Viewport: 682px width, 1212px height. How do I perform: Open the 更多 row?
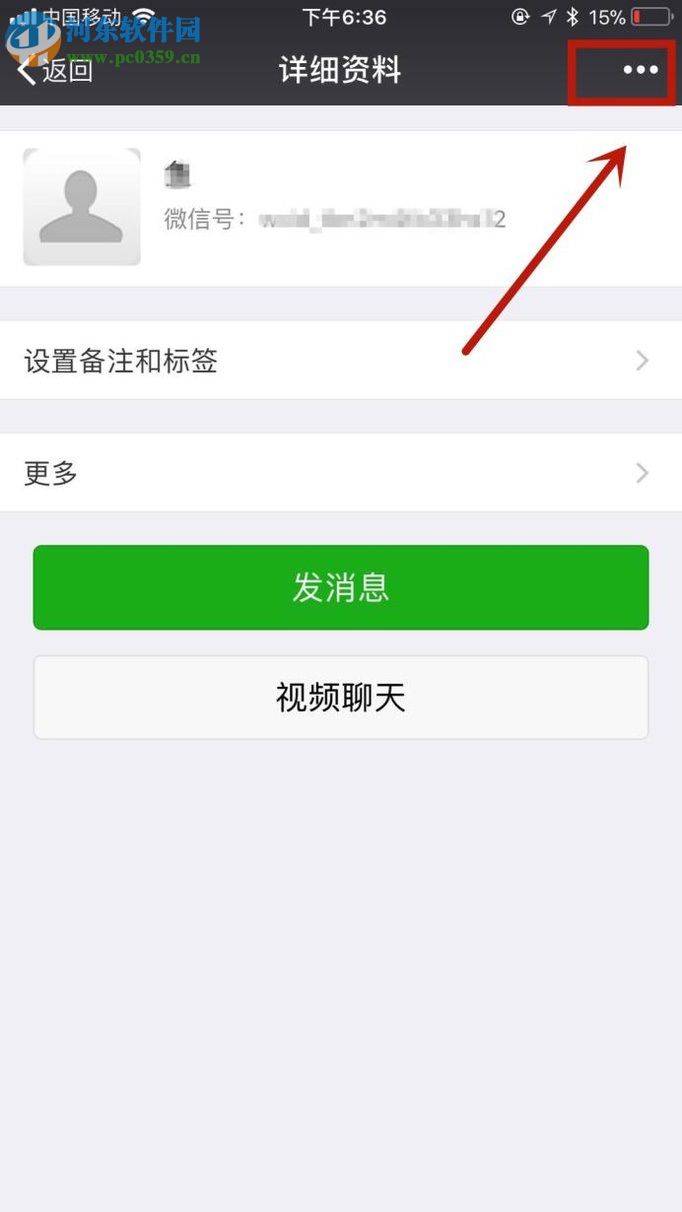coord(340,473)
